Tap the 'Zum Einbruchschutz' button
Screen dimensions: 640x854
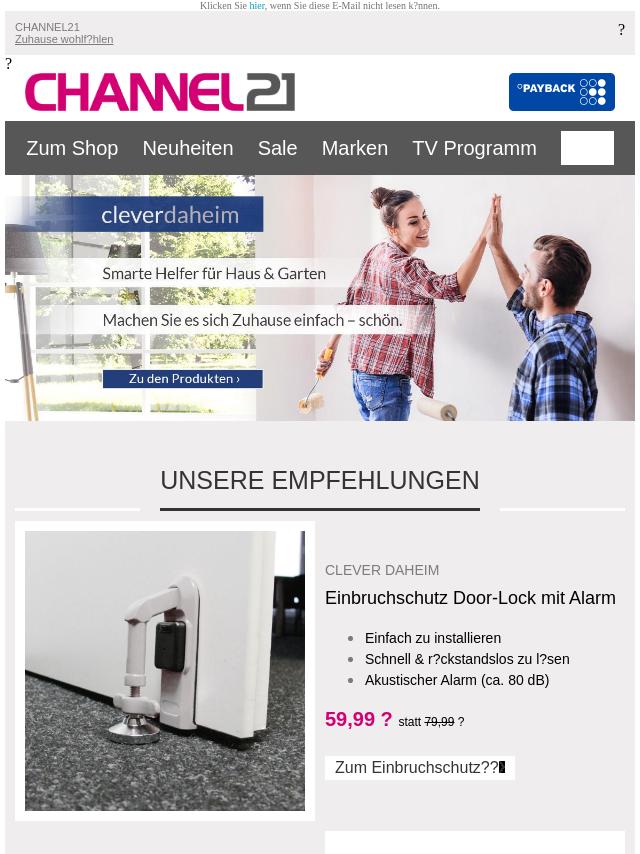pos(419,768)
